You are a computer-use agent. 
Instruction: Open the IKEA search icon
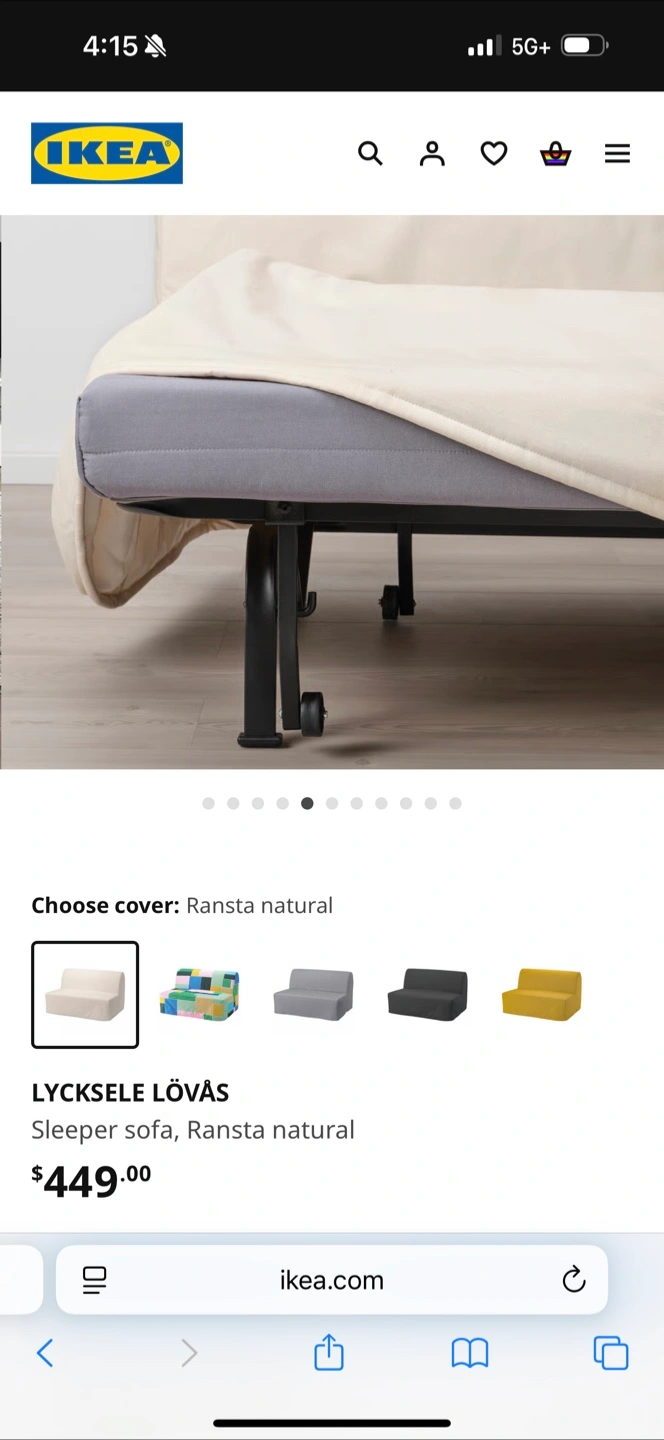point(370,153)
